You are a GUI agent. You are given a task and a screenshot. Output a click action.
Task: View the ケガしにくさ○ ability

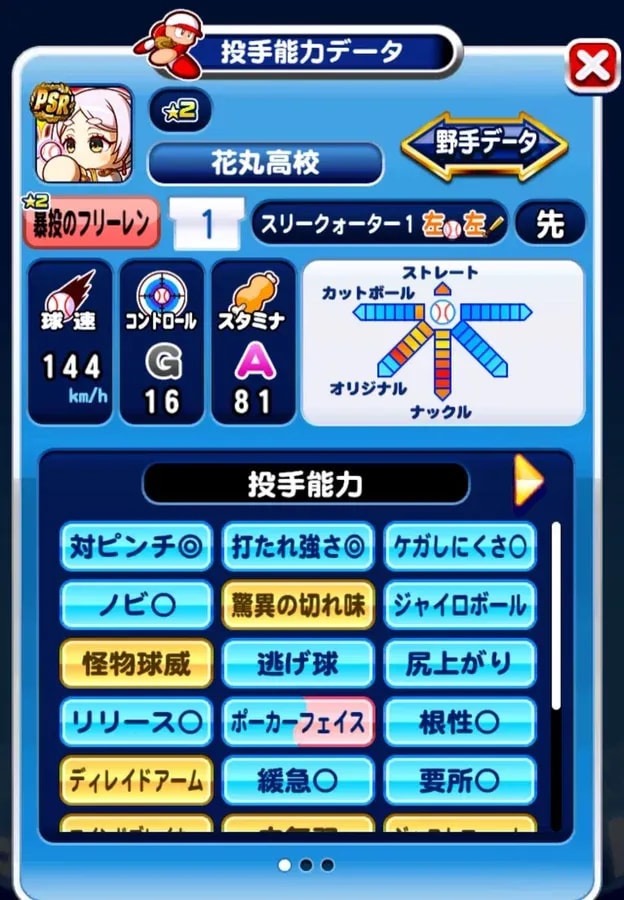point(459,547)
